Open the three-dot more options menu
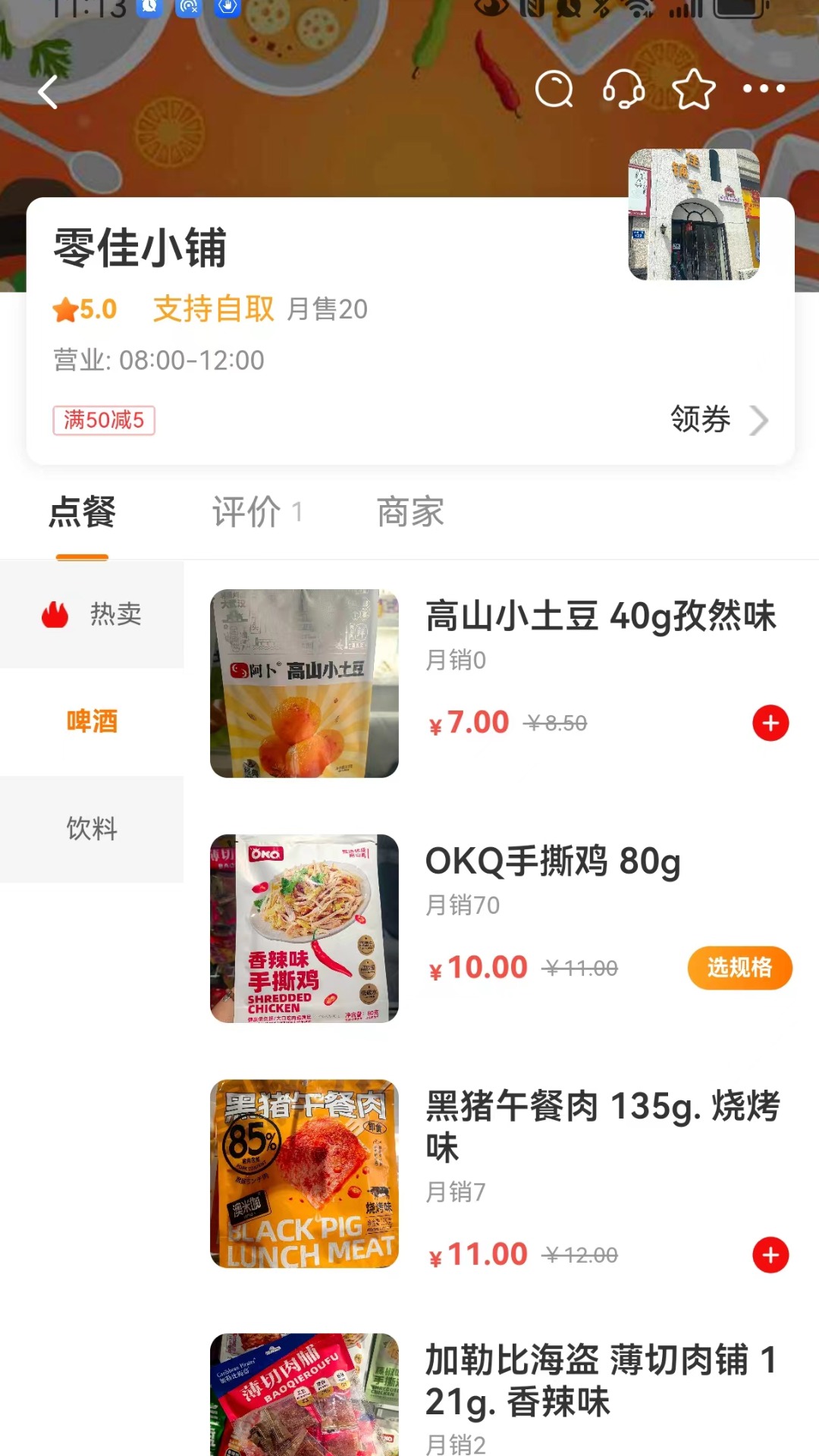The height and width of the screenshot is (1456, 819). click(764, 89)
